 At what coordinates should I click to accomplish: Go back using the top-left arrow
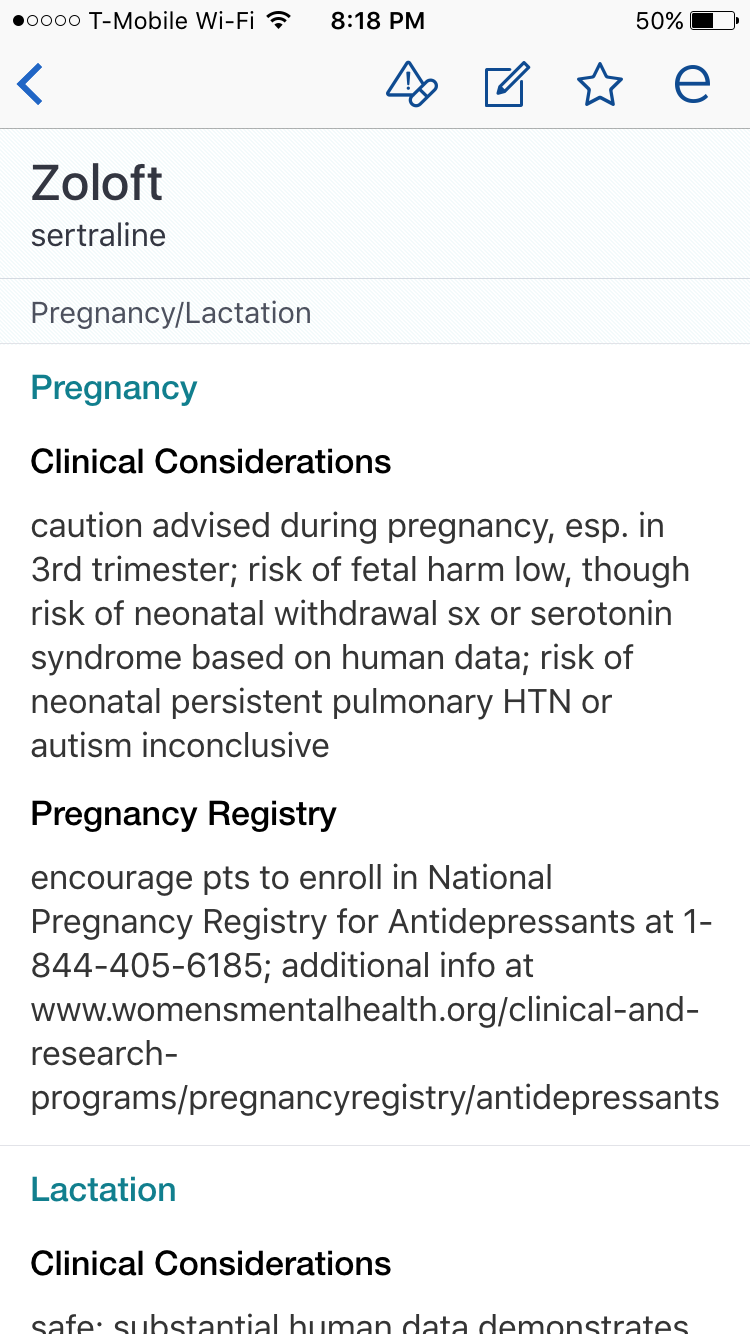tap(30, 84)
